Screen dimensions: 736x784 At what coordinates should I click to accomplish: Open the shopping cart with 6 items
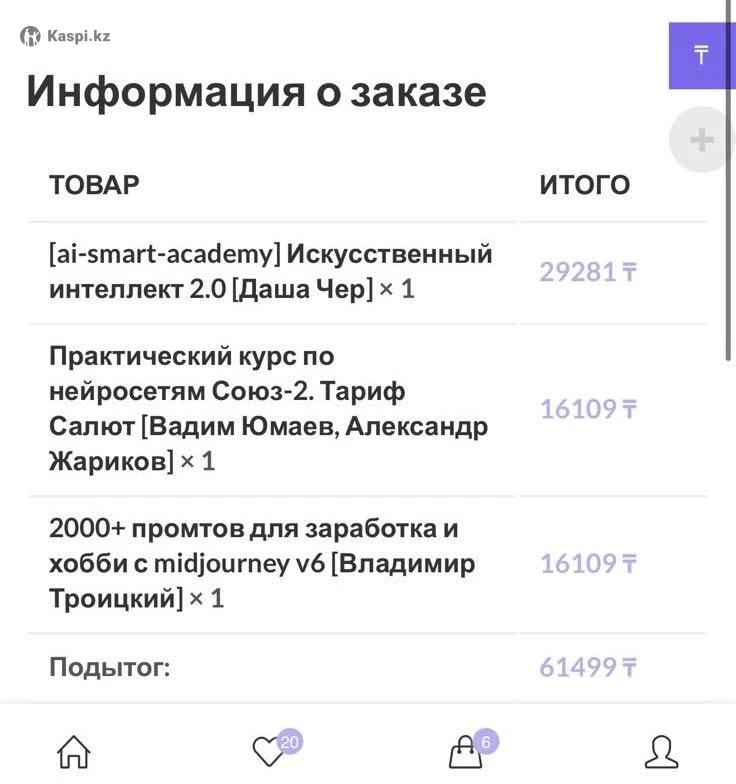coord(465,751)
